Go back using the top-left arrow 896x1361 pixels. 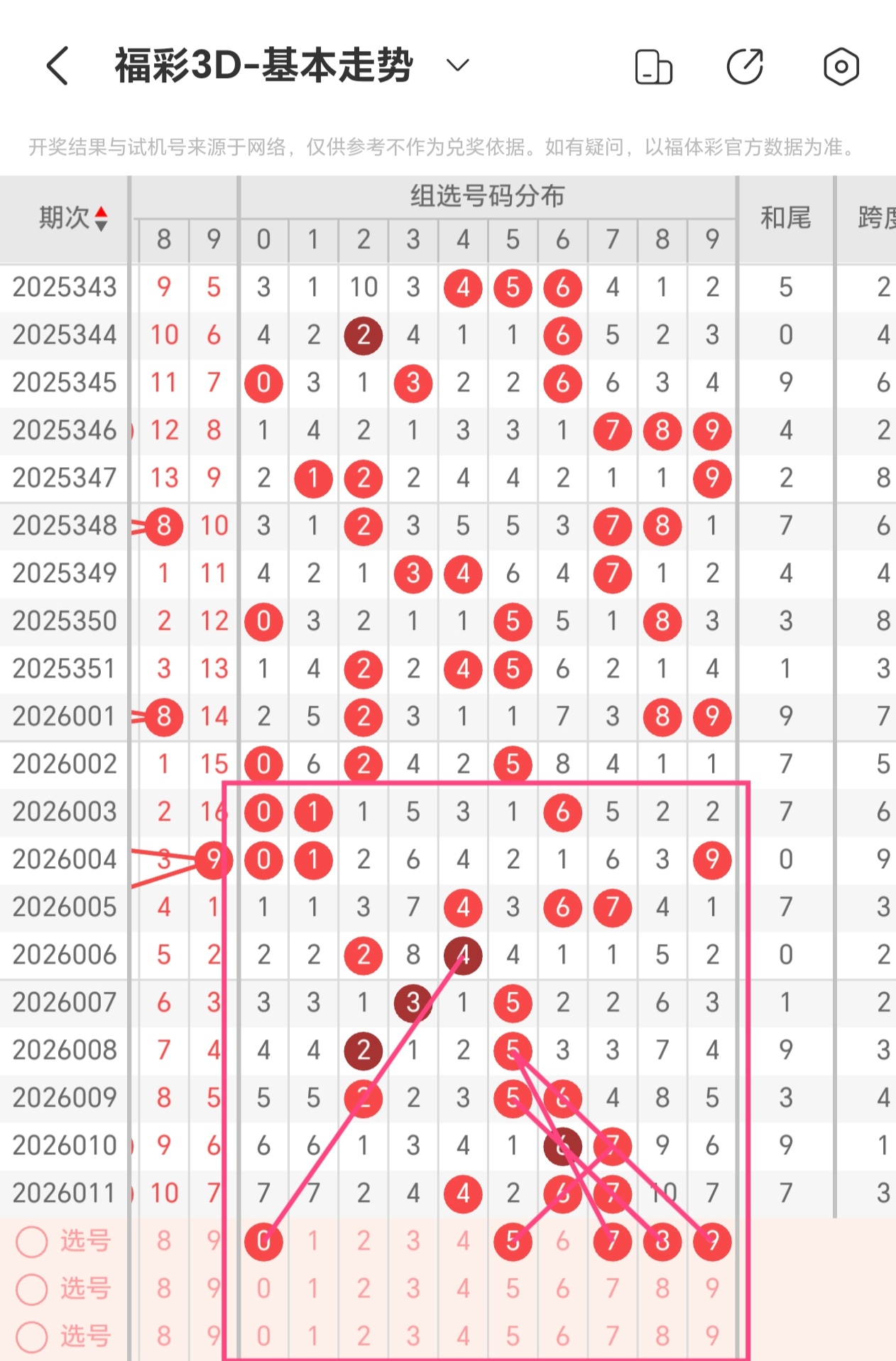[58, 66]
